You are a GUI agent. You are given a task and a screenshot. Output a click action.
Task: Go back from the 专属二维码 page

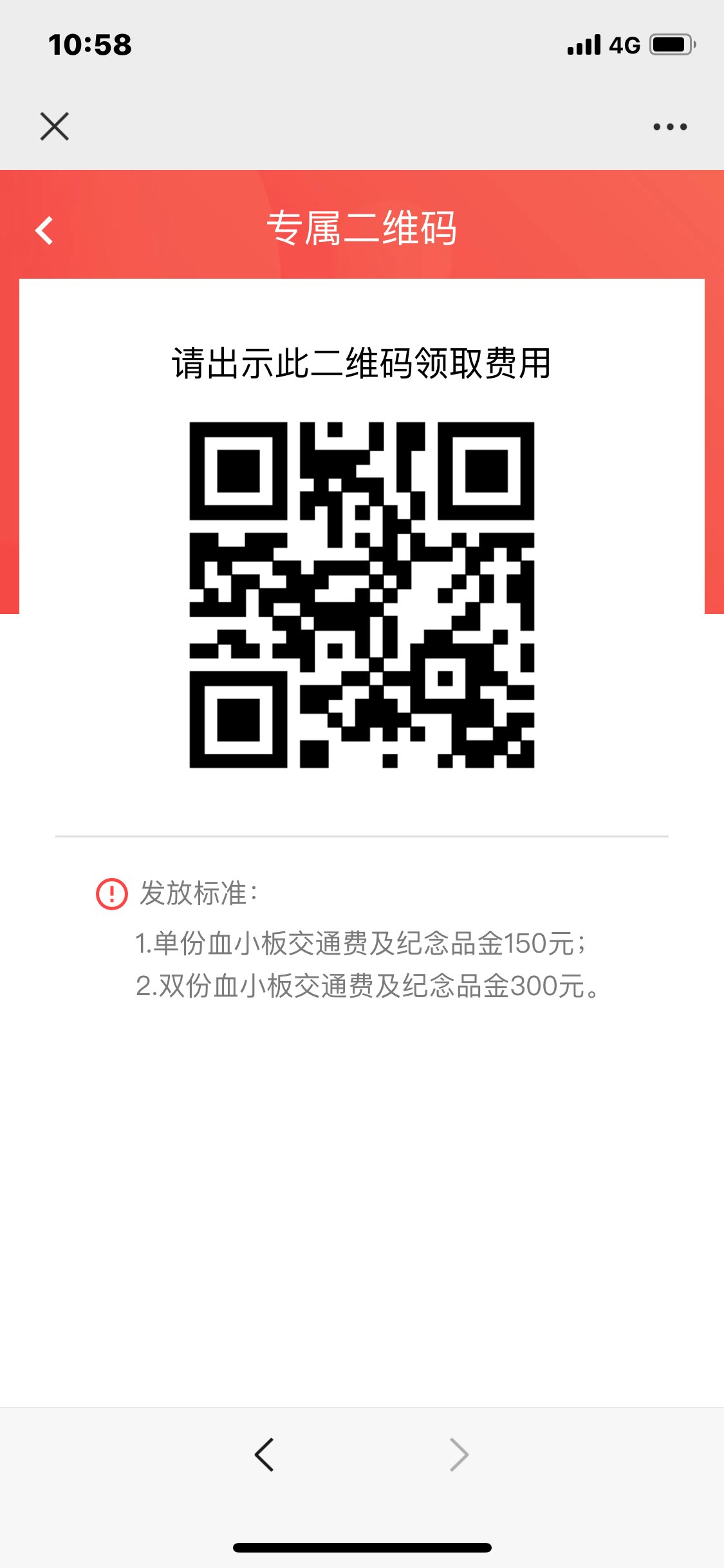click(44, 230)
